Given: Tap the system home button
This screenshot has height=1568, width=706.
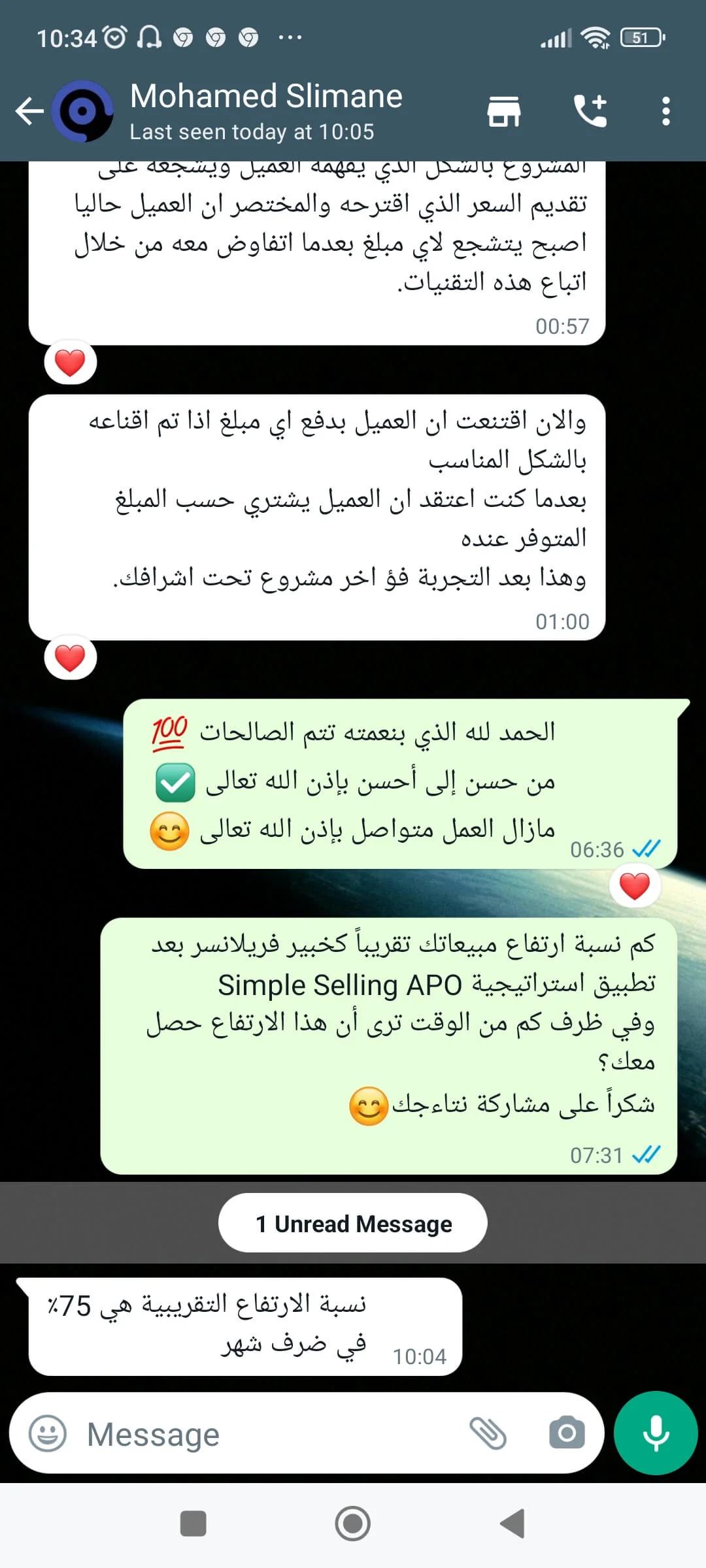Looking at the screenshot, I should pos(353,1524).
